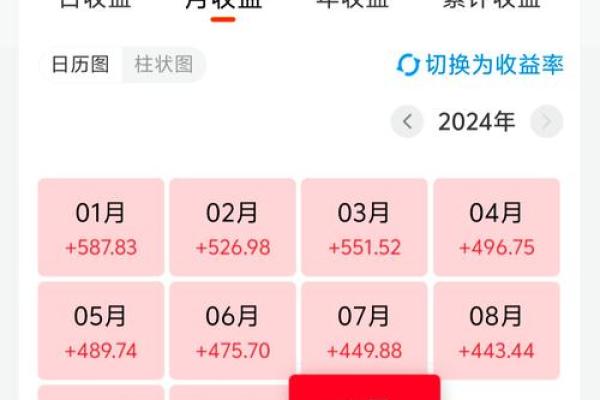Tap 切换为收益率 link
The image size is (600, 400).
(x=480, y=65)
